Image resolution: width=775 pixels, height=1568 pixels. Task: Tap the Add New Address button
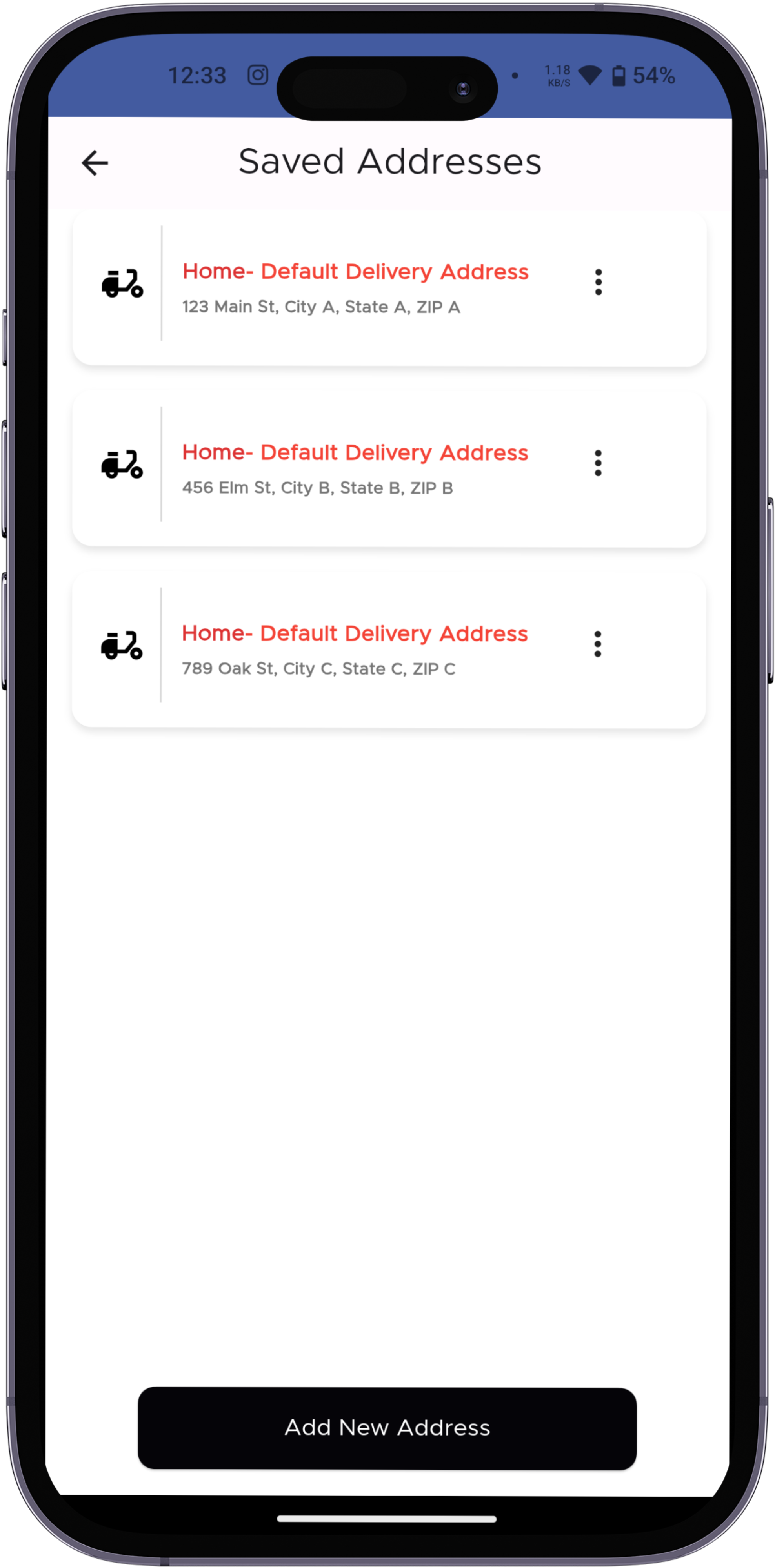(x=387, y=1428)
